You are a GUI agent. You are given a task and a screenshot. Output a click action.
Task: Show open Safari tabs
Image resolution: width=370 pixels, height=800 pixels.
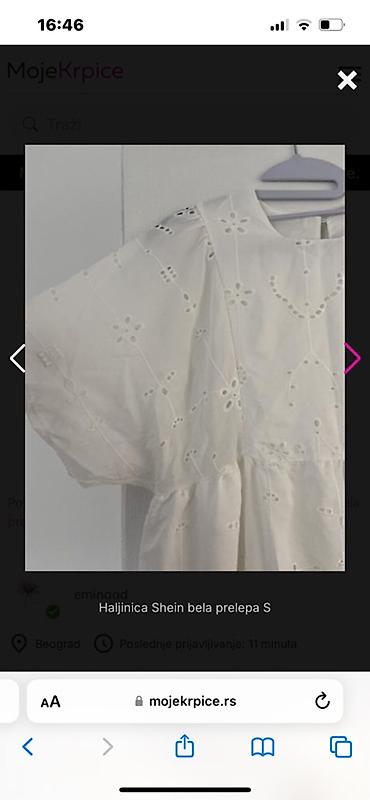341,747
